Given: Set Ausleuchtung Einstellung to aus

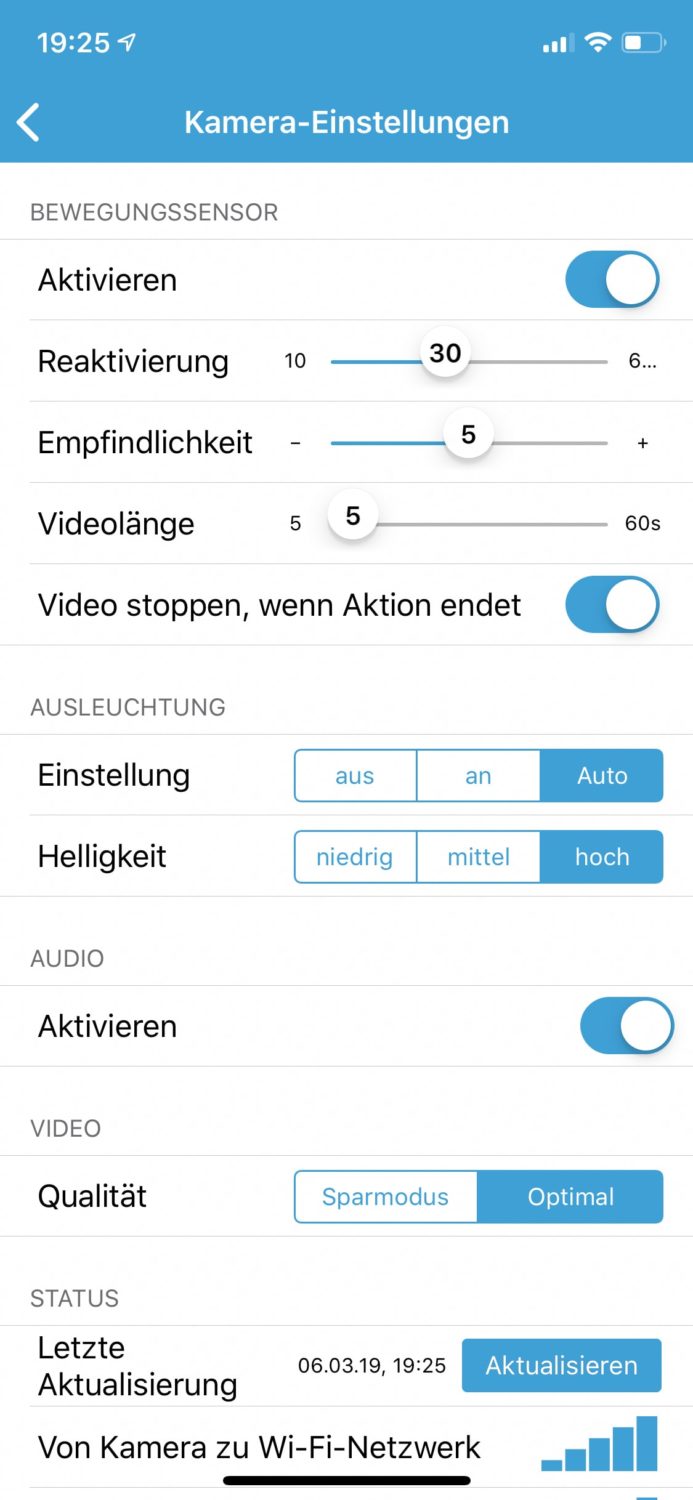Looking at the screenshot, I should point(355,776).
